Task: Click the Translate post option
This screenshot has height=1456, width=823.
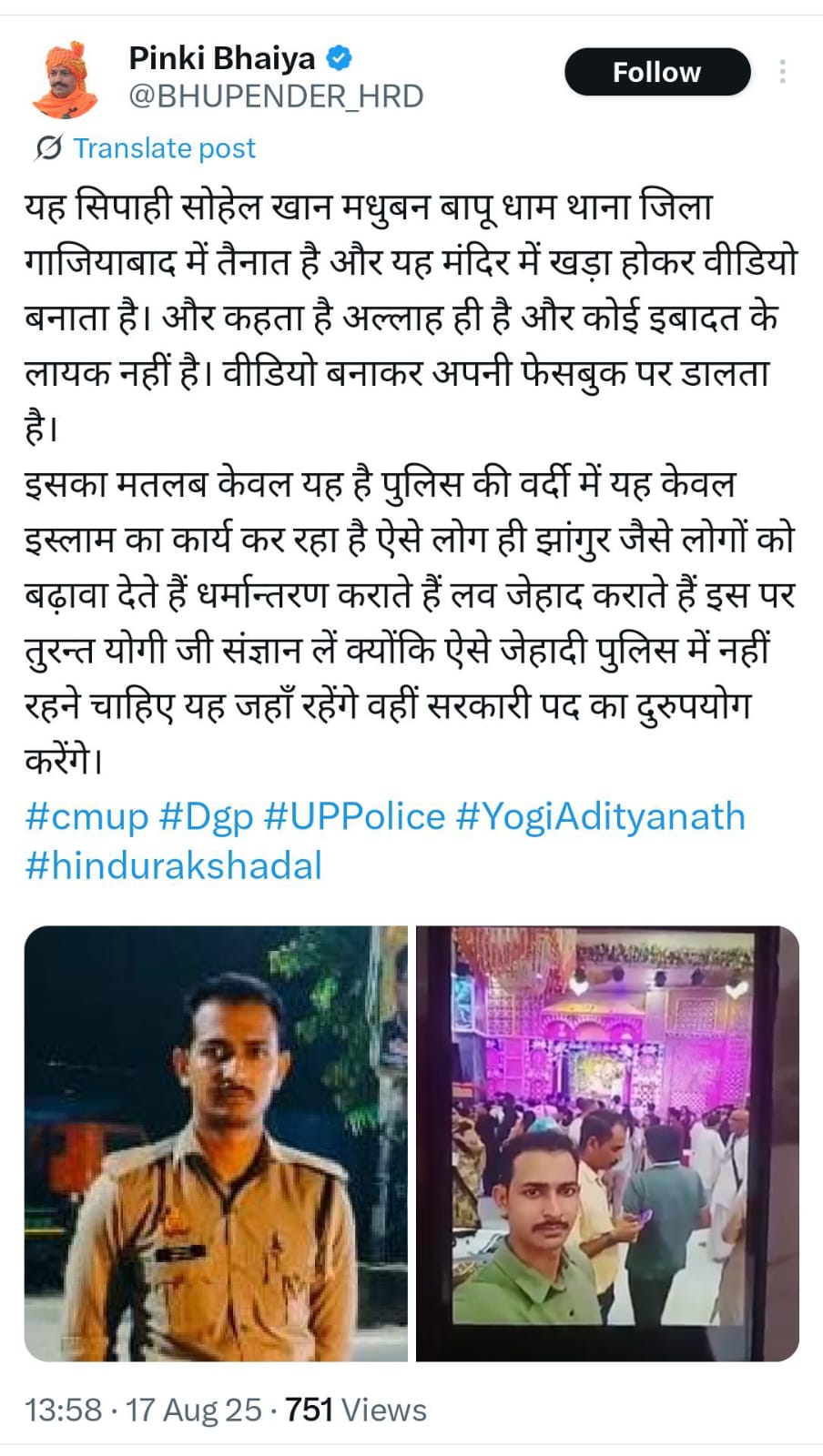Action: pyautogui.click(x=165, y=147)
